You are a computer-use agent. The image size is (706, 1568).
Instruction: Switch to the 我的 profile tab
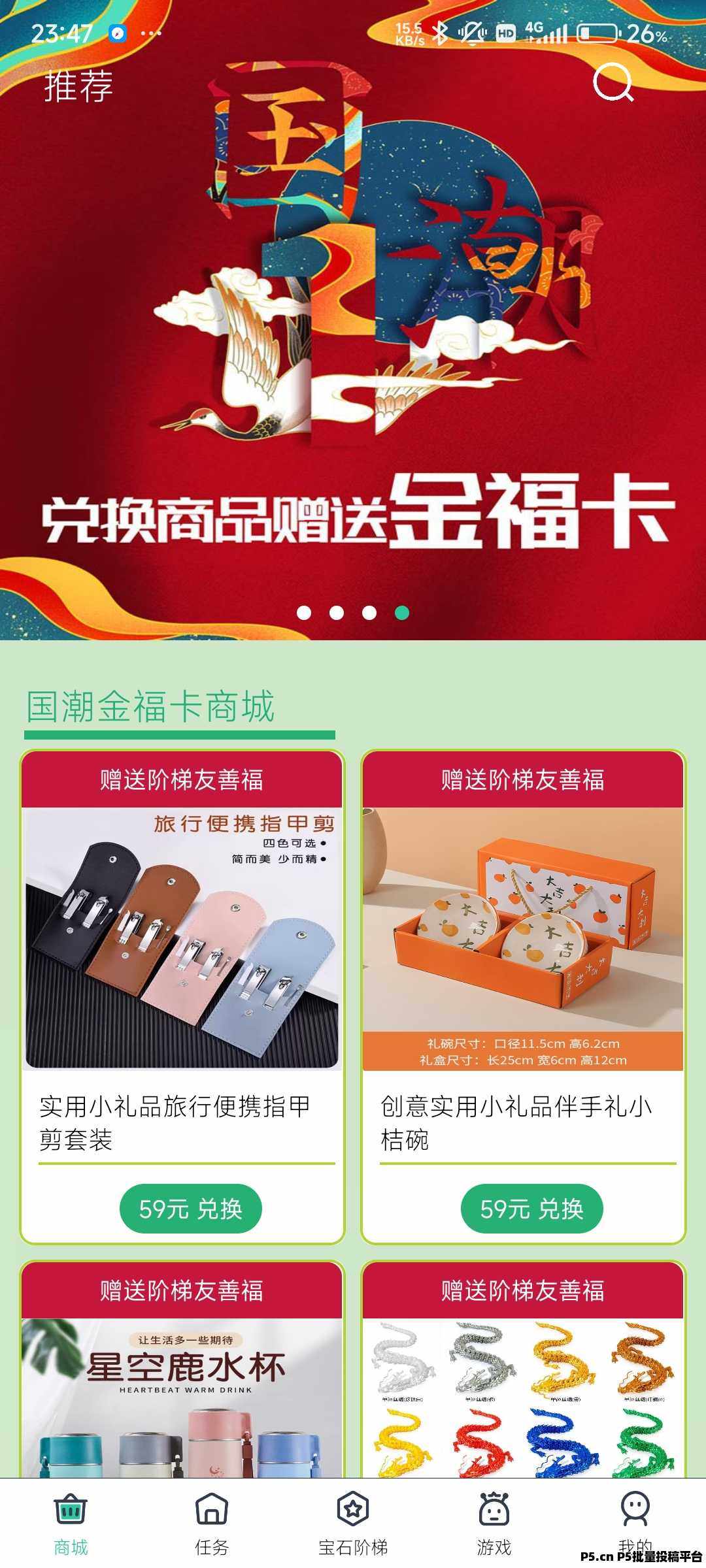[635, 1519]
